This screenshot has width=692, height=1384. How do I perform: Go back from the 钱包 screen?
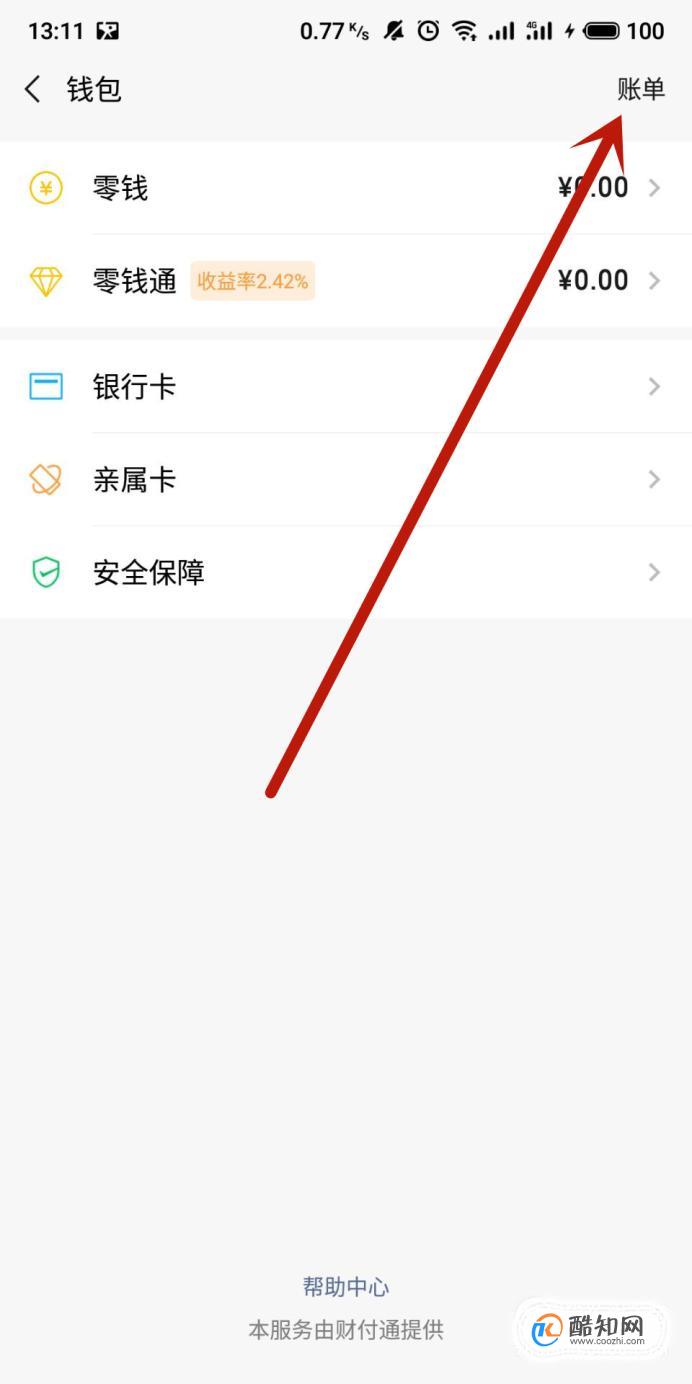pyautogui.click(x=33, y=89)
